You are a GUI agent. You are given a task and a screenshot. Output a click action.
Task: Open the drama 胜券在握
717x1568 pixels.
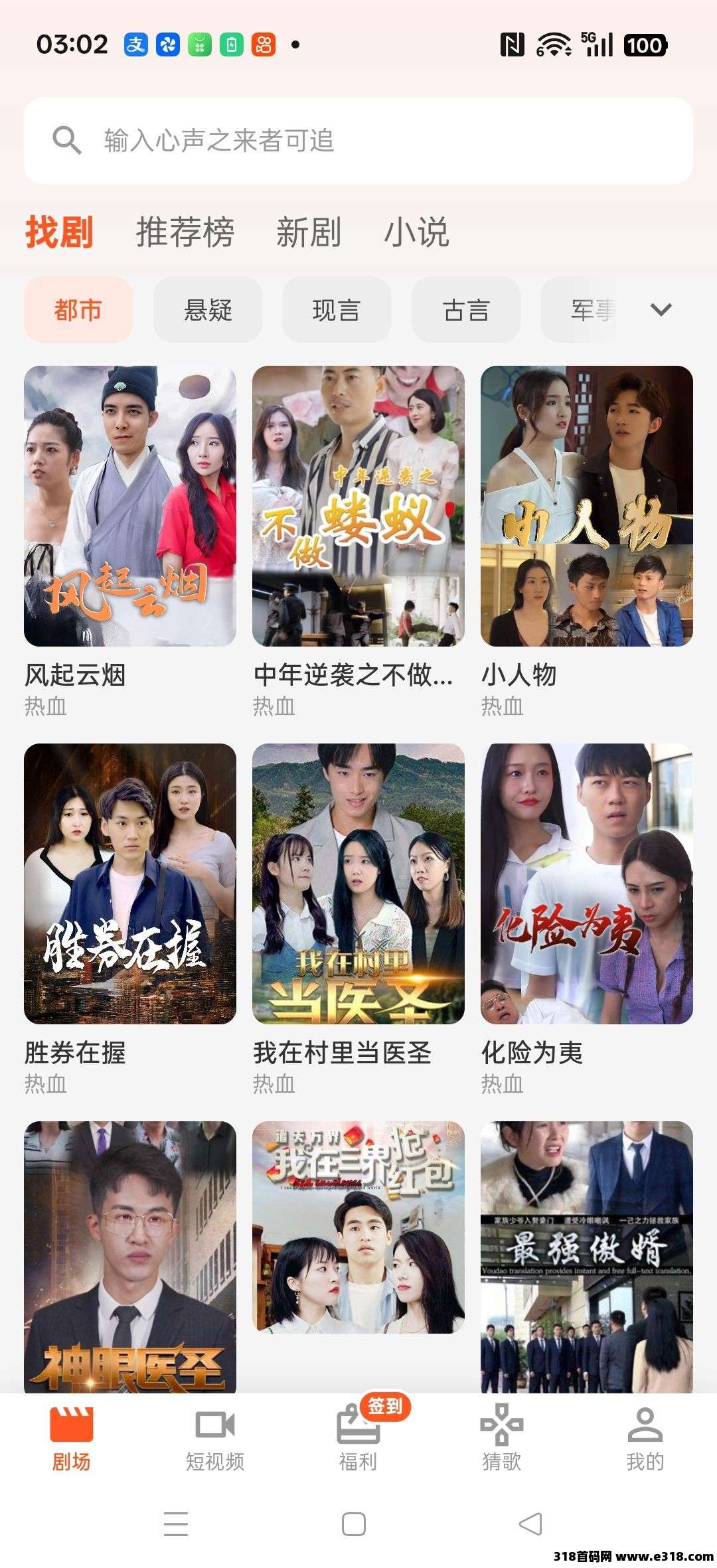pos(130,884)
